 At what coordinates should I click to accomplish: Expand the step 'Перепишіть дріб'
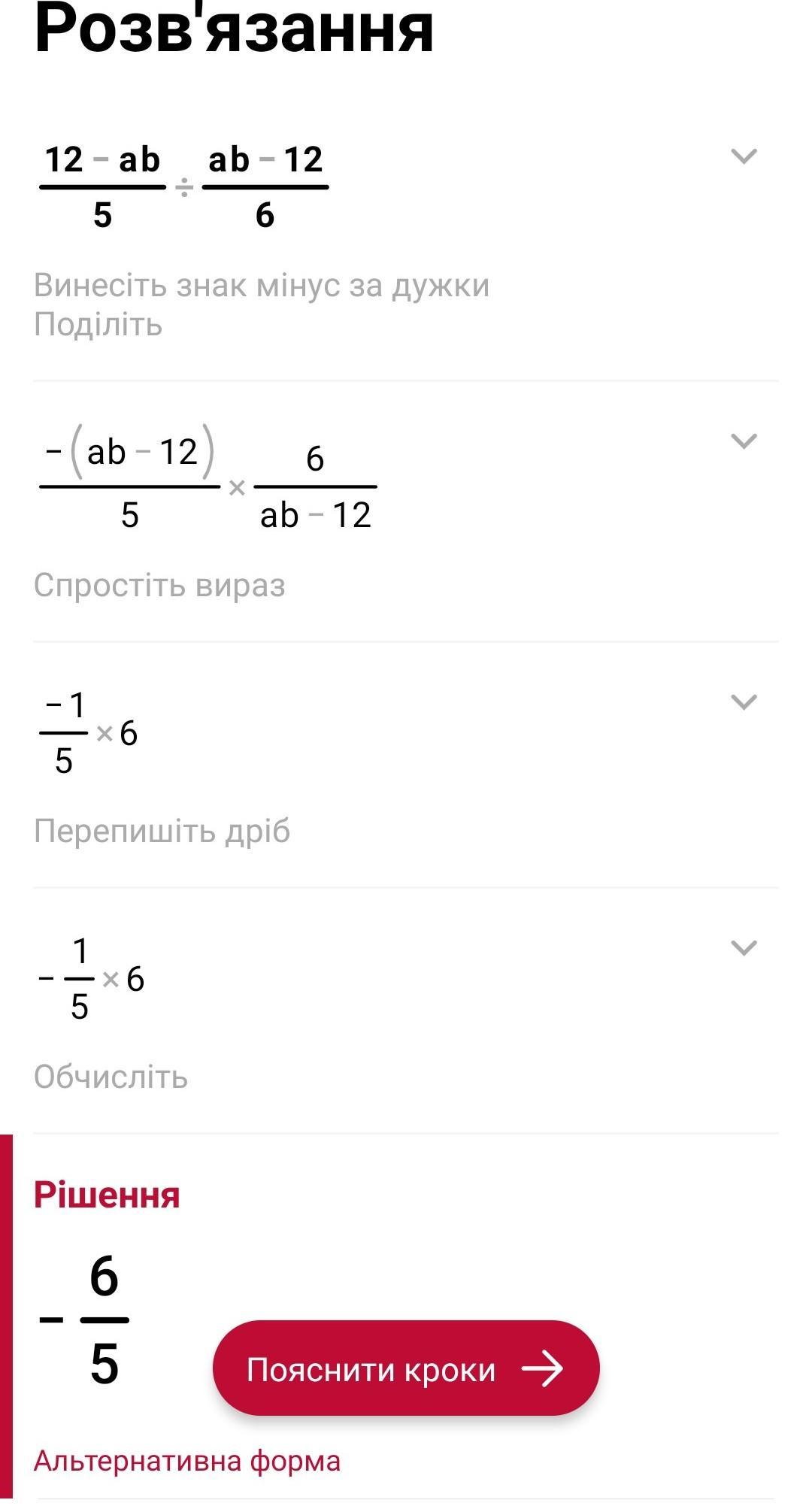(744, 701)
